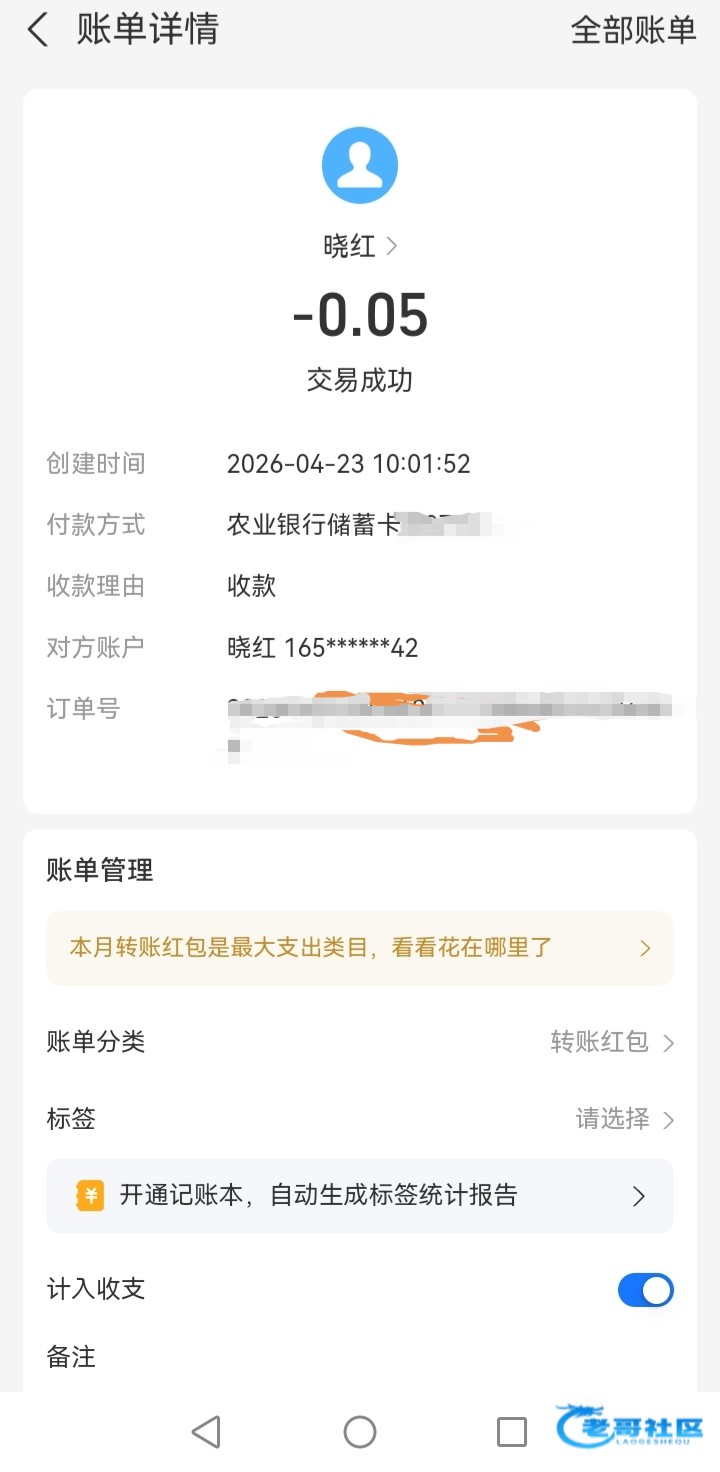720x1472 pixels.
Task: Open 晓红's profile from the name chevron
Action: point(360,246)
